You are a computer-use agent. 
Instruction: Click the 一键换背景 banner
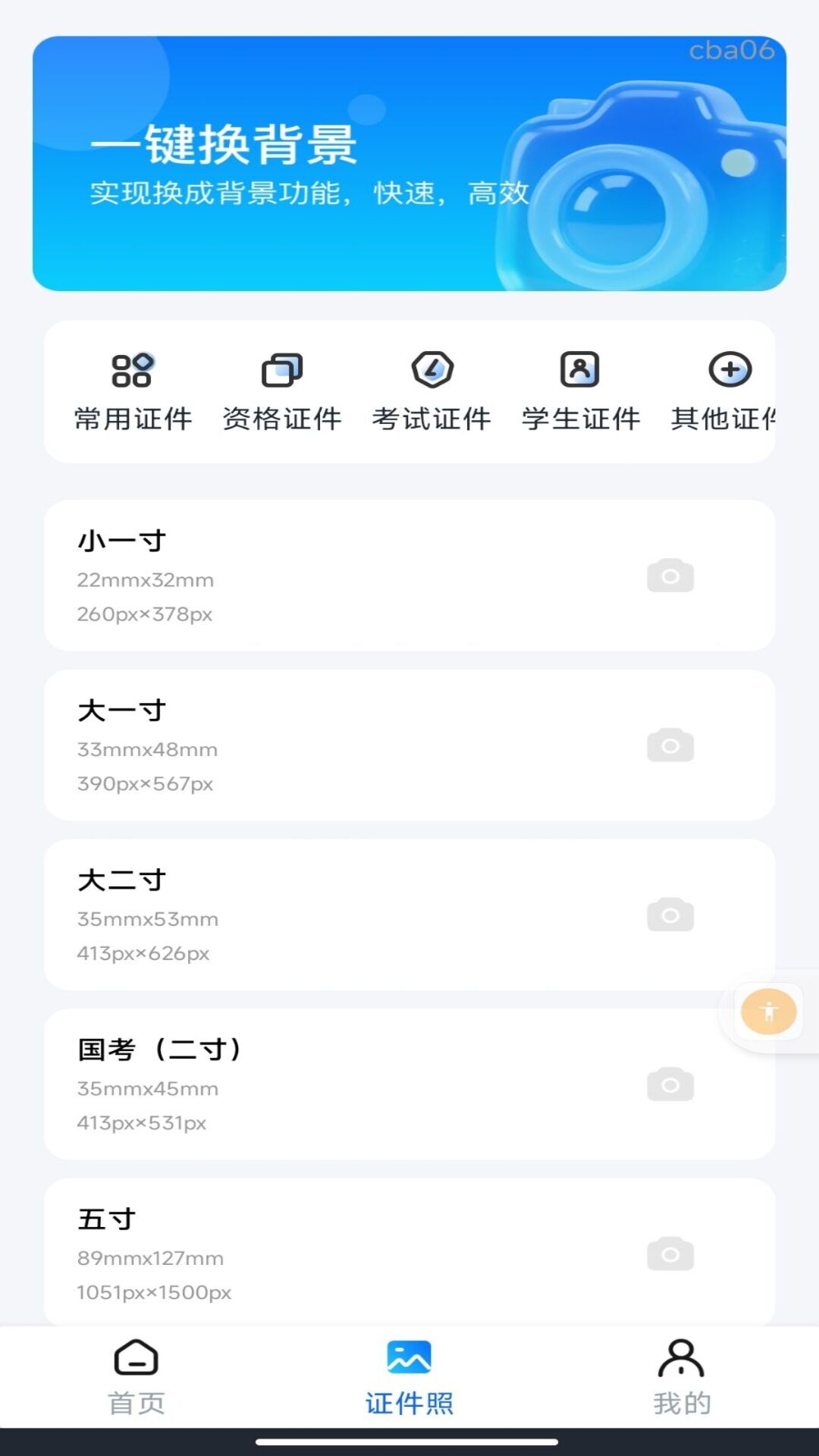(x=409, y=162)
